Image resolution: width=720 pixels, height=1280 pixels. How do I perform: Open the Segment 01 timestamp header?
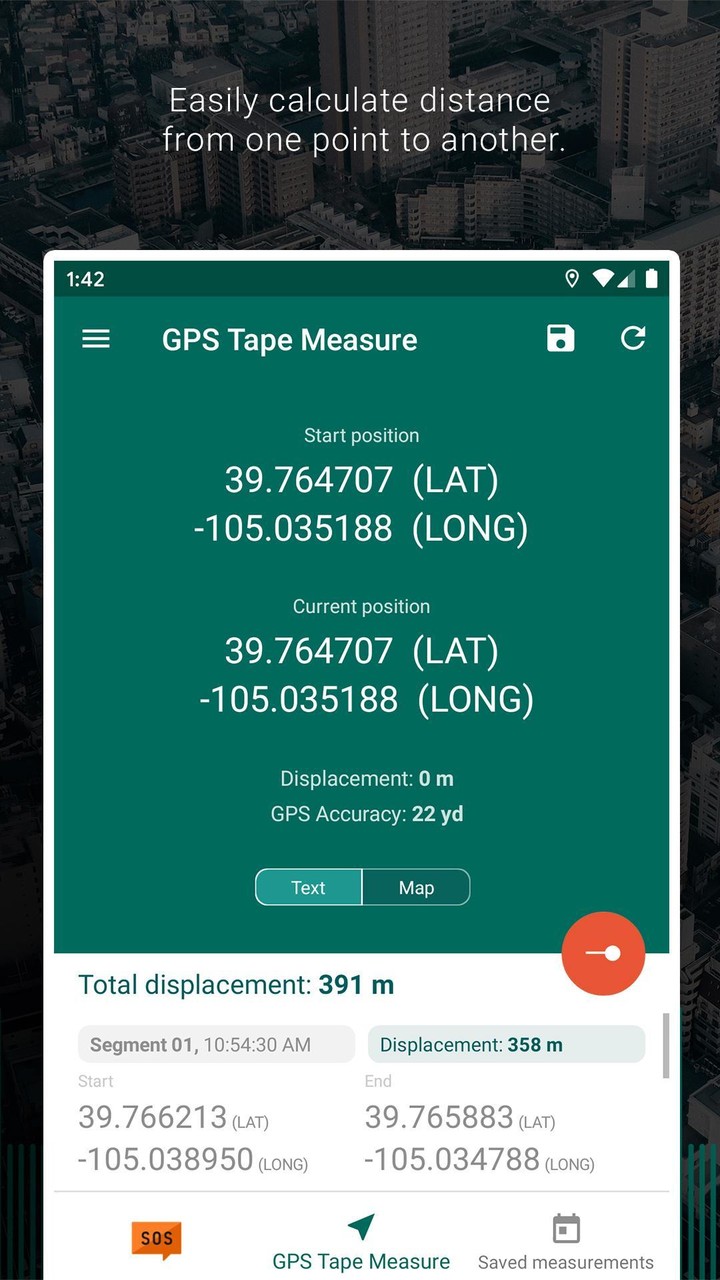tap(215, 1044)
